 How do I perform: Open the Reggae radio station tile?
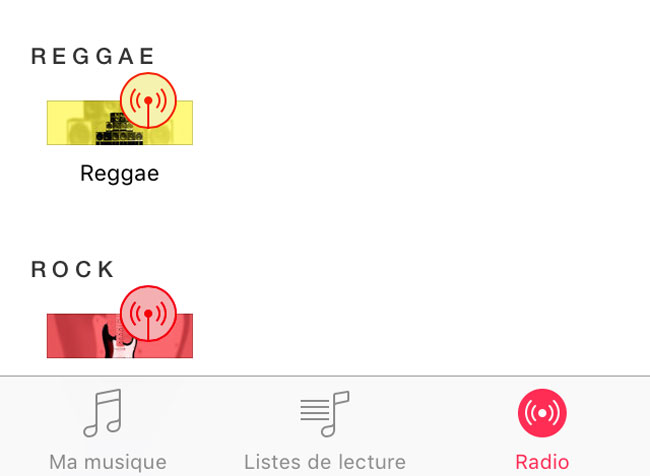coord(120,123)
